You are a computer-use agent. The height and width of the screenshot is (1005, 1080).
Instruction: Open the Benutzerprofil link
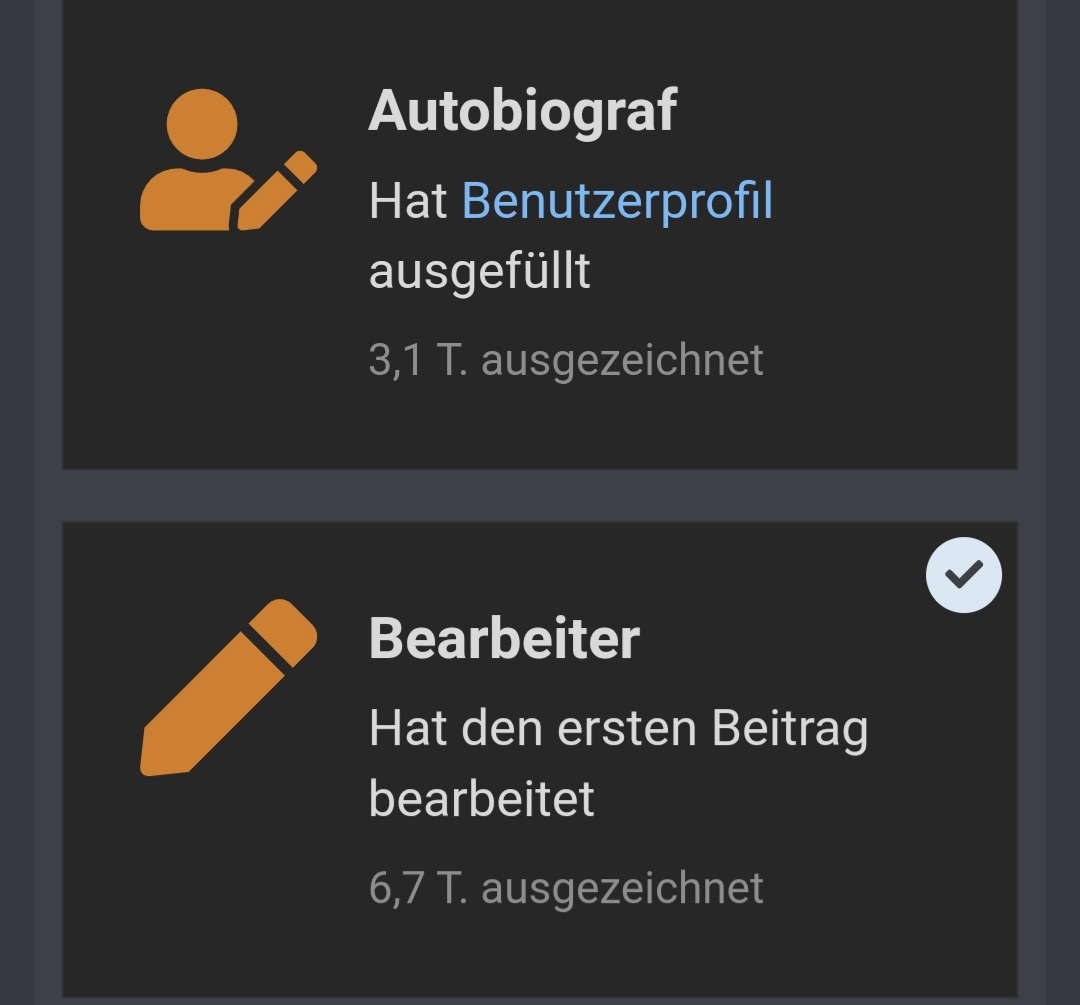pos(617,201)
